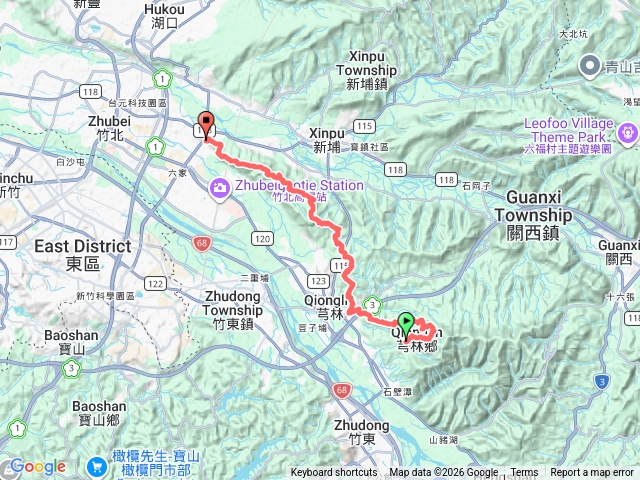Open the Terms link
This screenshot has width=640, height=480.
click(524, 473)
